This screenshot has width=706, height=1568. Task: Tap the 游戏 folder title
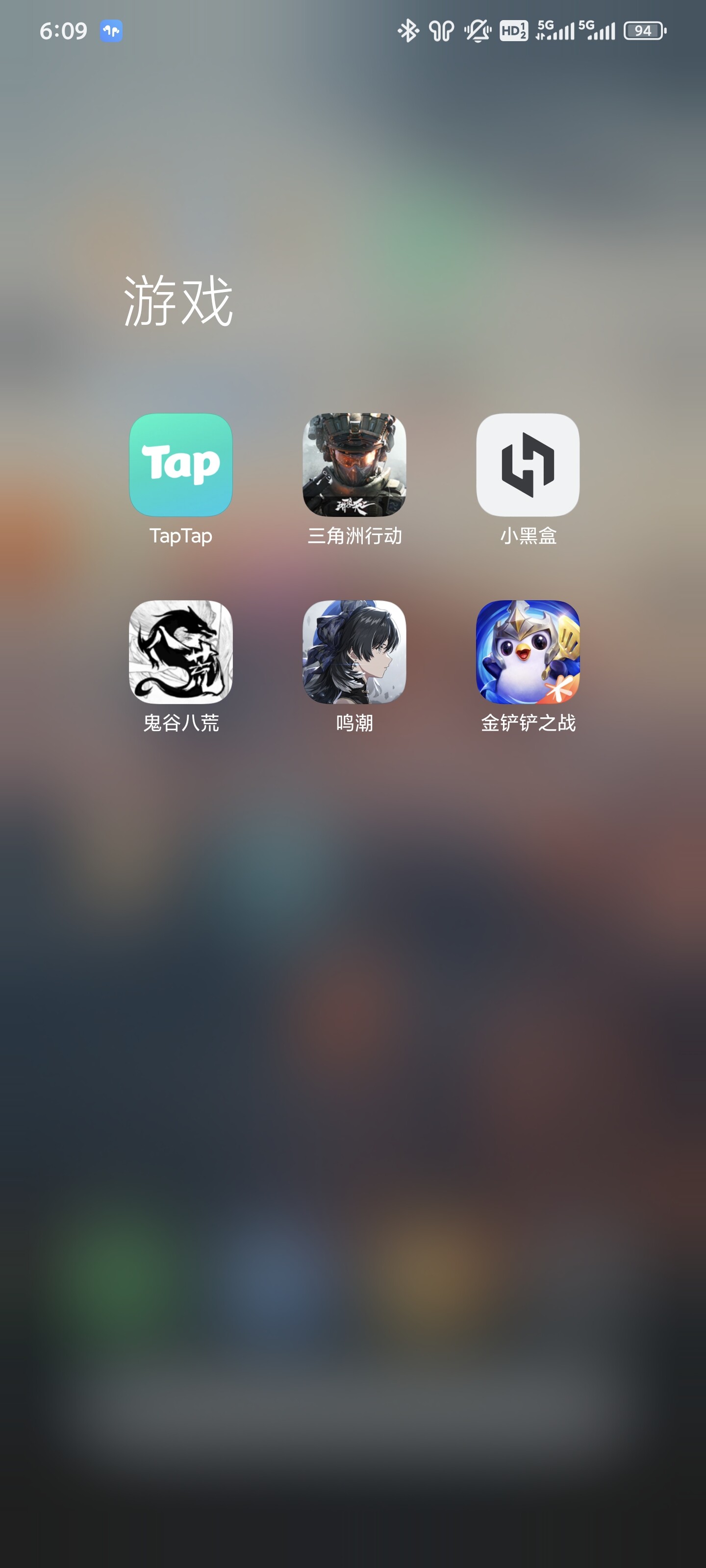(x=178, y=301)
